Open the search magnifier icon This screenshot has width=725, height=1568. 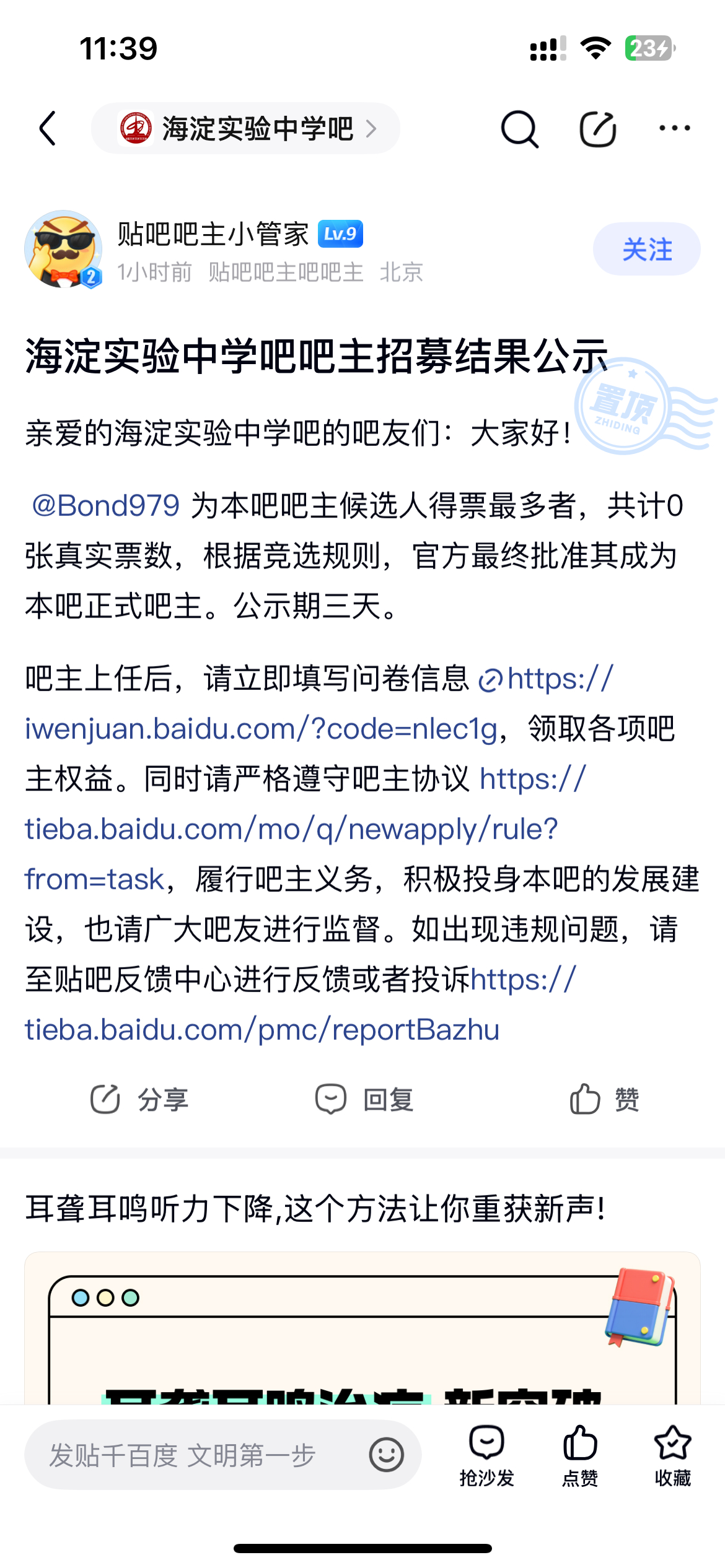coord(519,129)
